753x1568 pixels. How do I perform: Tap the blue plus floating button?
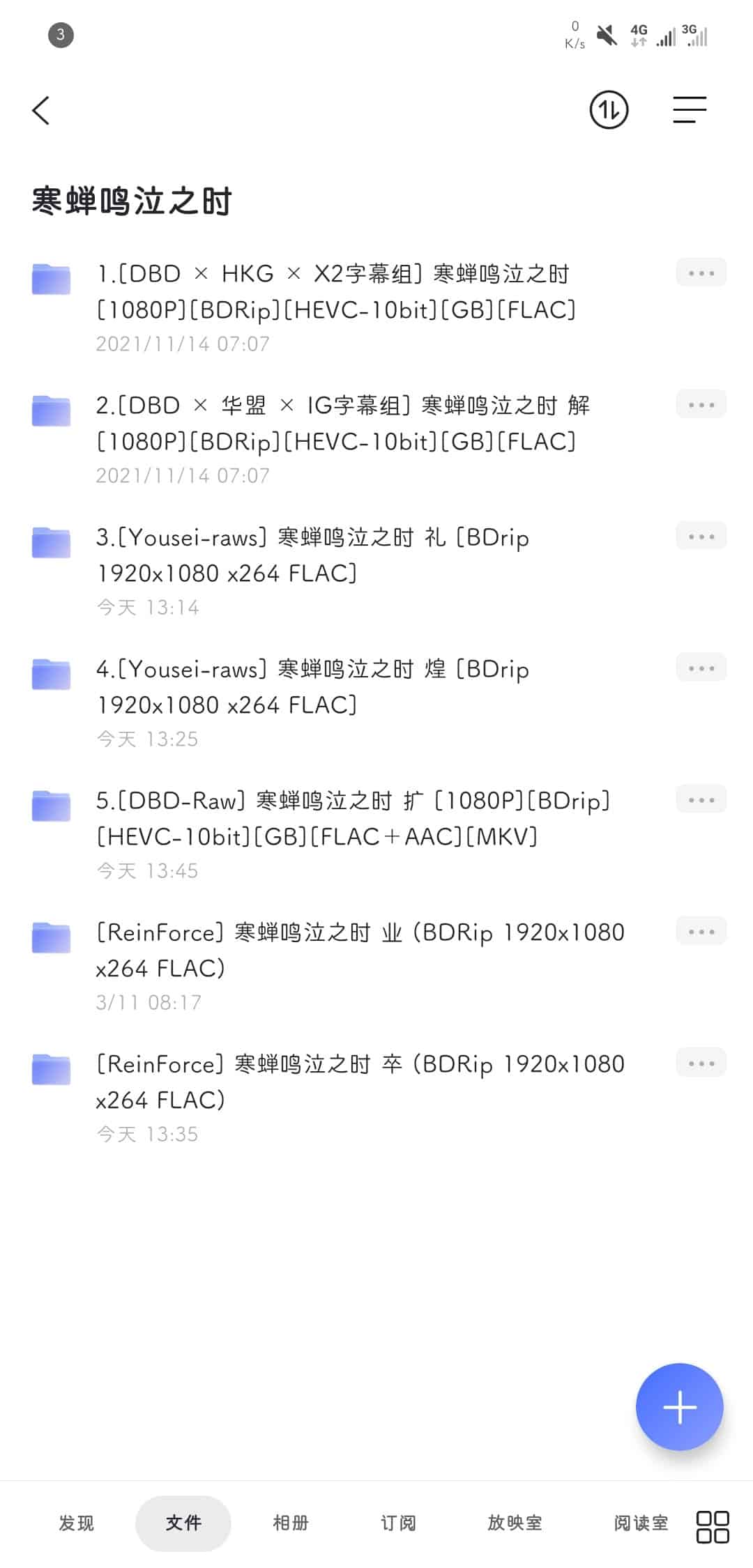(679, 1407)
